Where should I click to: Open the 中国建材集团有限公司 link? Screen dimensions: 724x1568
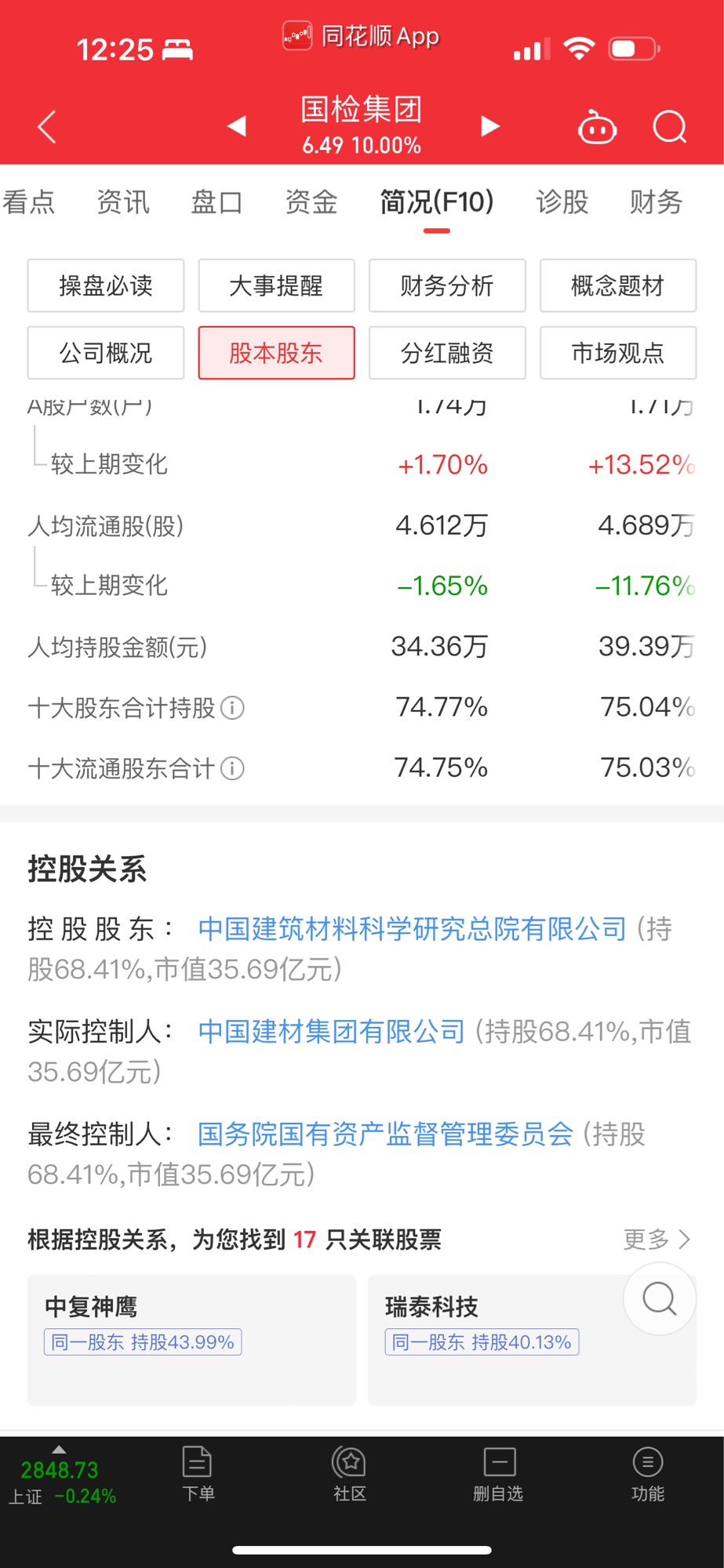332,1032
